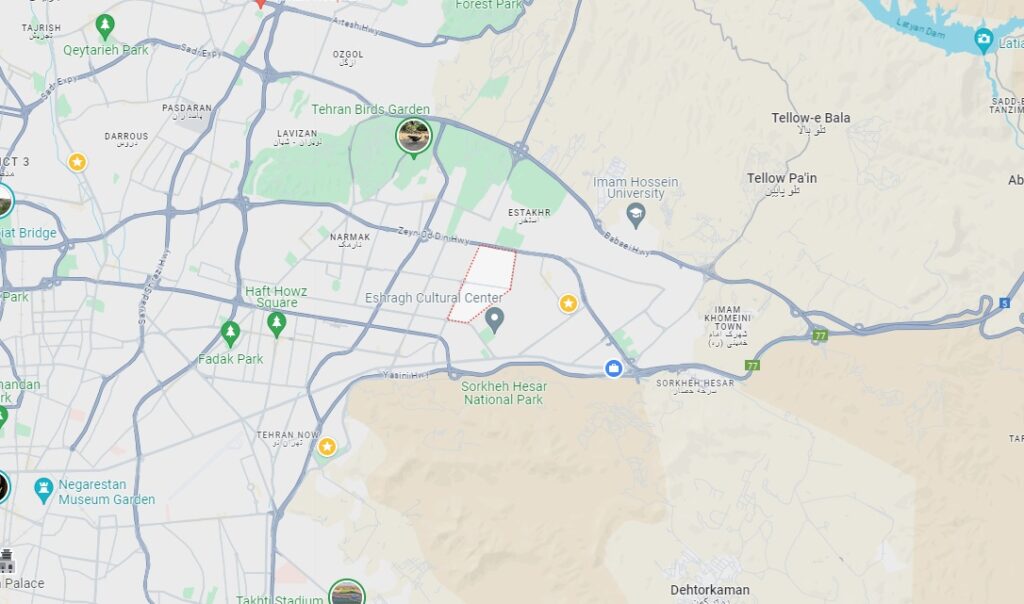Image resolution: width=1024 pixels, height=604 pixels.
Task: Tap the starred place near Tehran Now
Action: pos(327,446)
